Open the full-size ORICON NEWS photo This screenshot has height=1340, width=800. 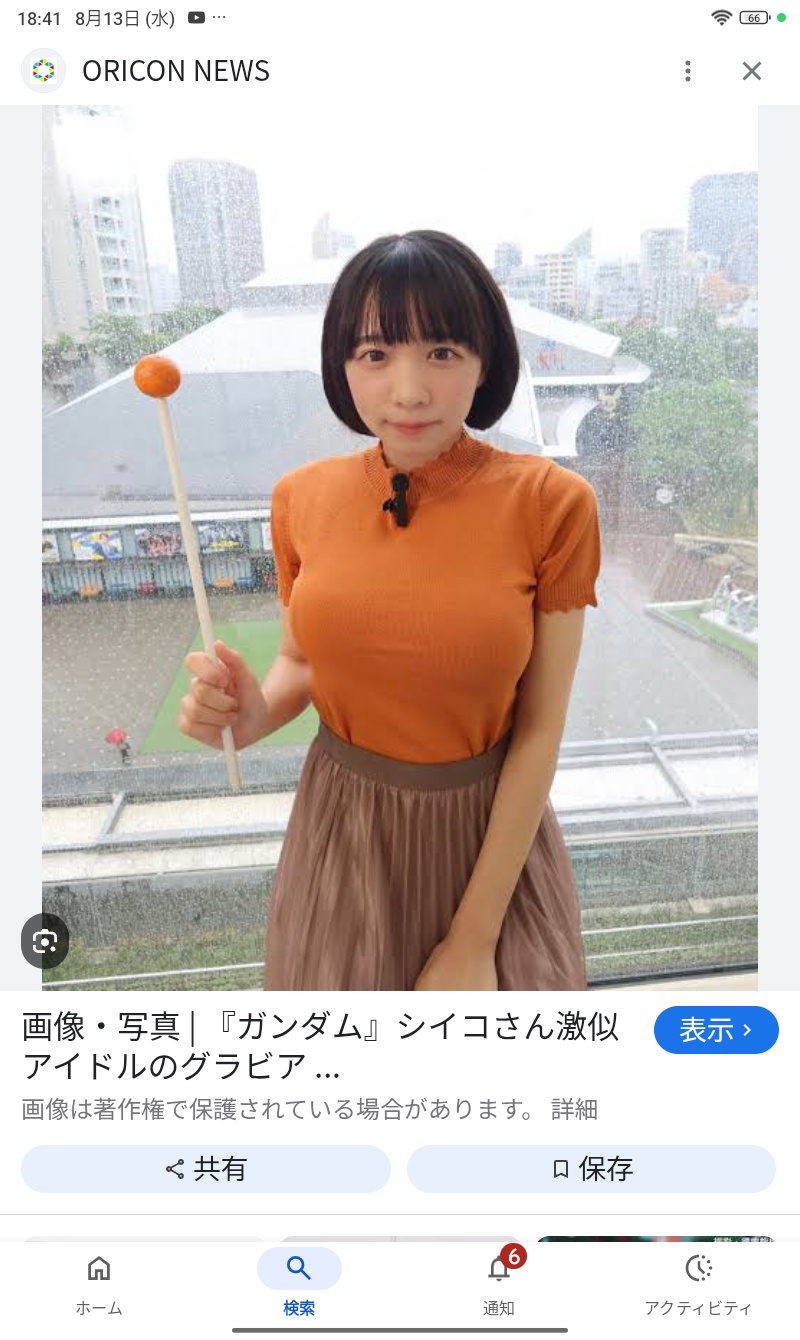pyautogui.click(x=400, y=548)
